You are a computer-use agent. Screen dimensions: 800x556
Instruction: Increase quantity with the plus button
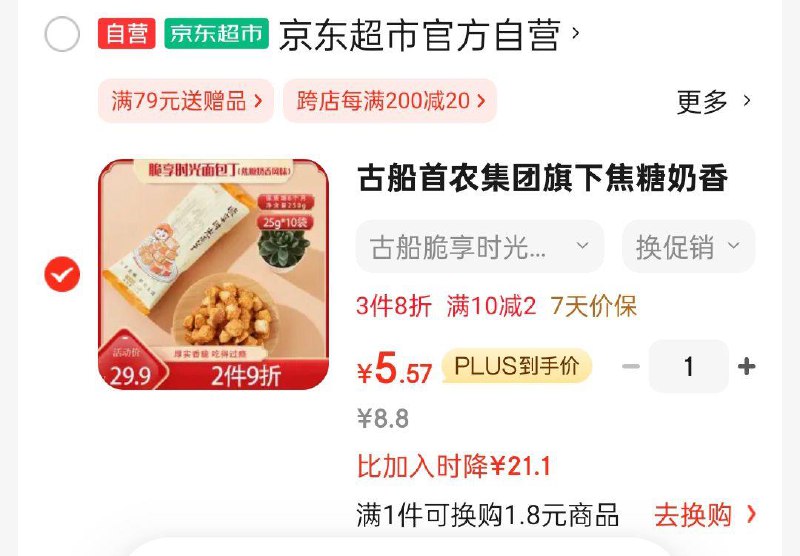click(746, 367)
